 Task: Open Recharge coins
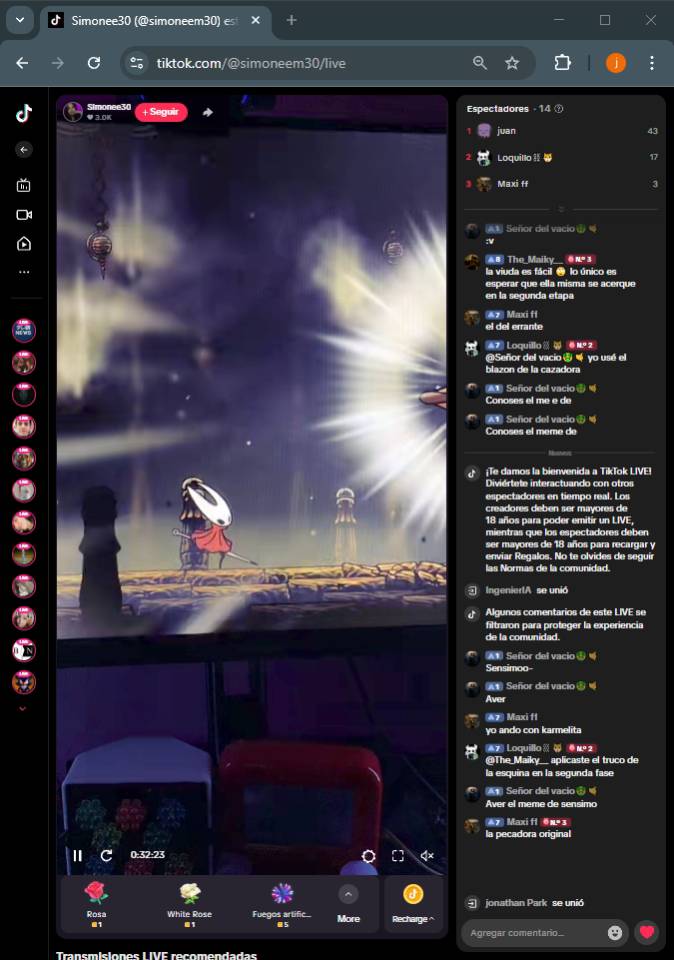[413, 903]
